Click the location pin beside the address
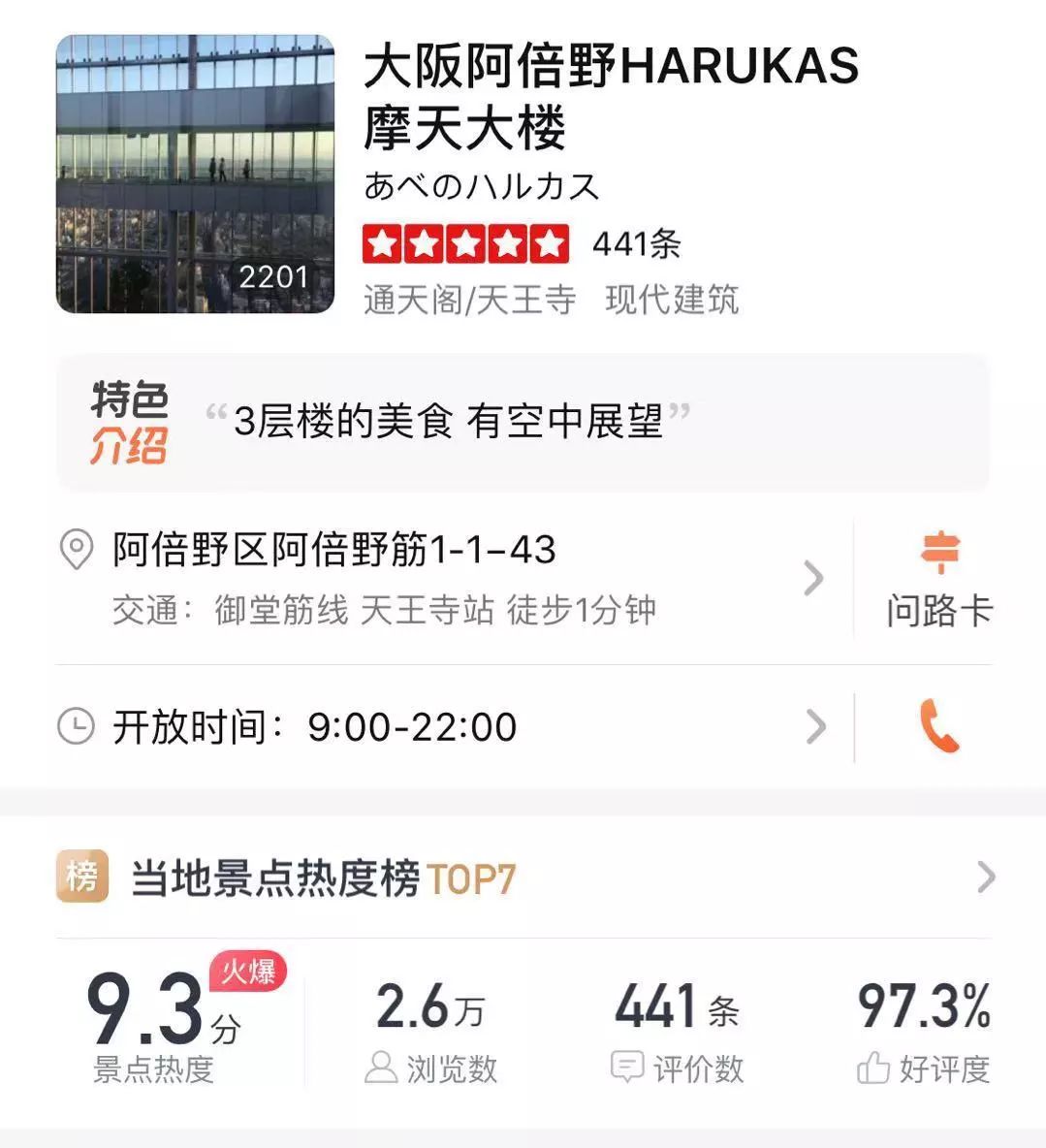This screenshot has width=1046, height=1148. coord(77,551)
